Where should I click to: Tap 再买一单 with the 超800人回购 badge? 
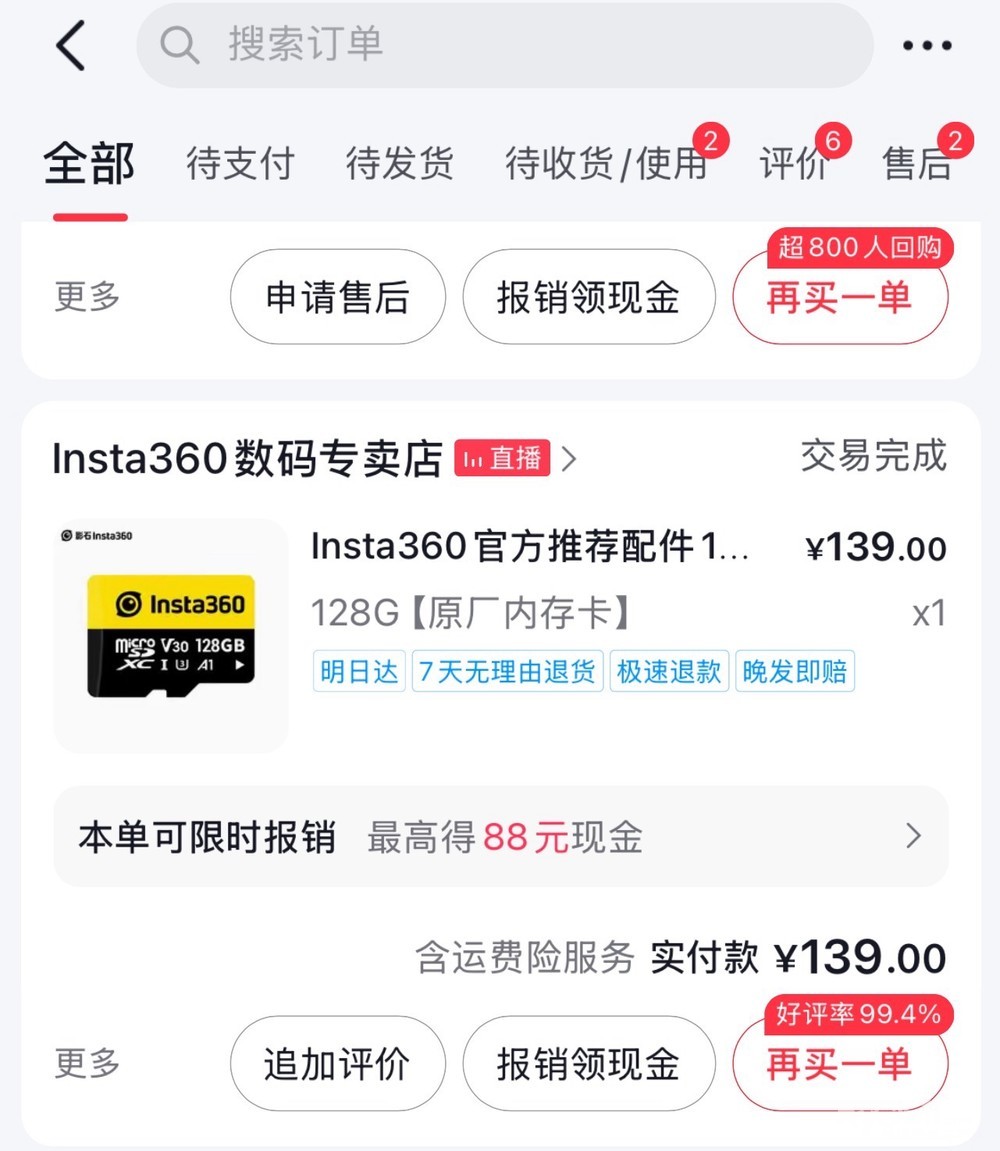[839, 297]
